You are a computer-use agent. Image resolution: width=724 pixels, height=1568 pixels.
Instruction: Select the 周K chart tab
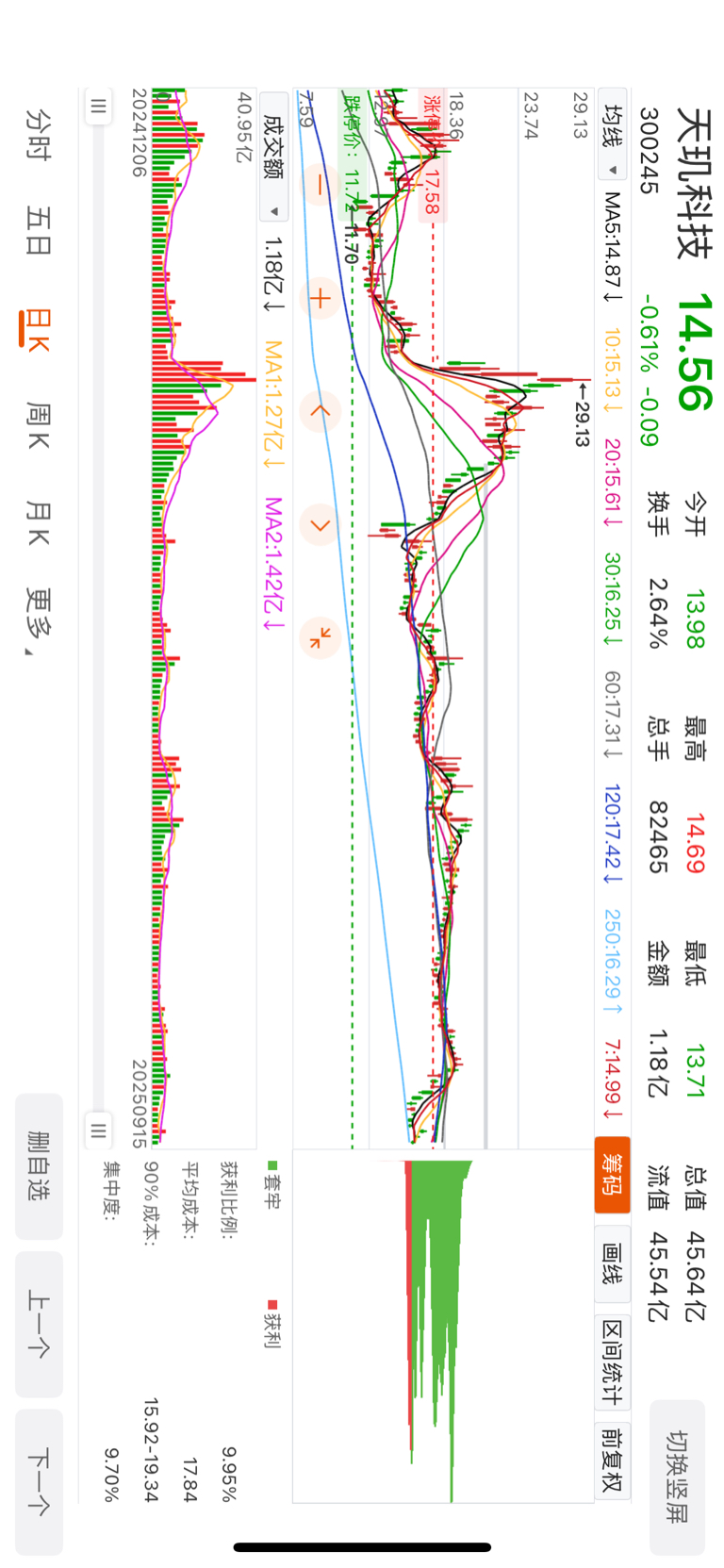pos(38,426)
